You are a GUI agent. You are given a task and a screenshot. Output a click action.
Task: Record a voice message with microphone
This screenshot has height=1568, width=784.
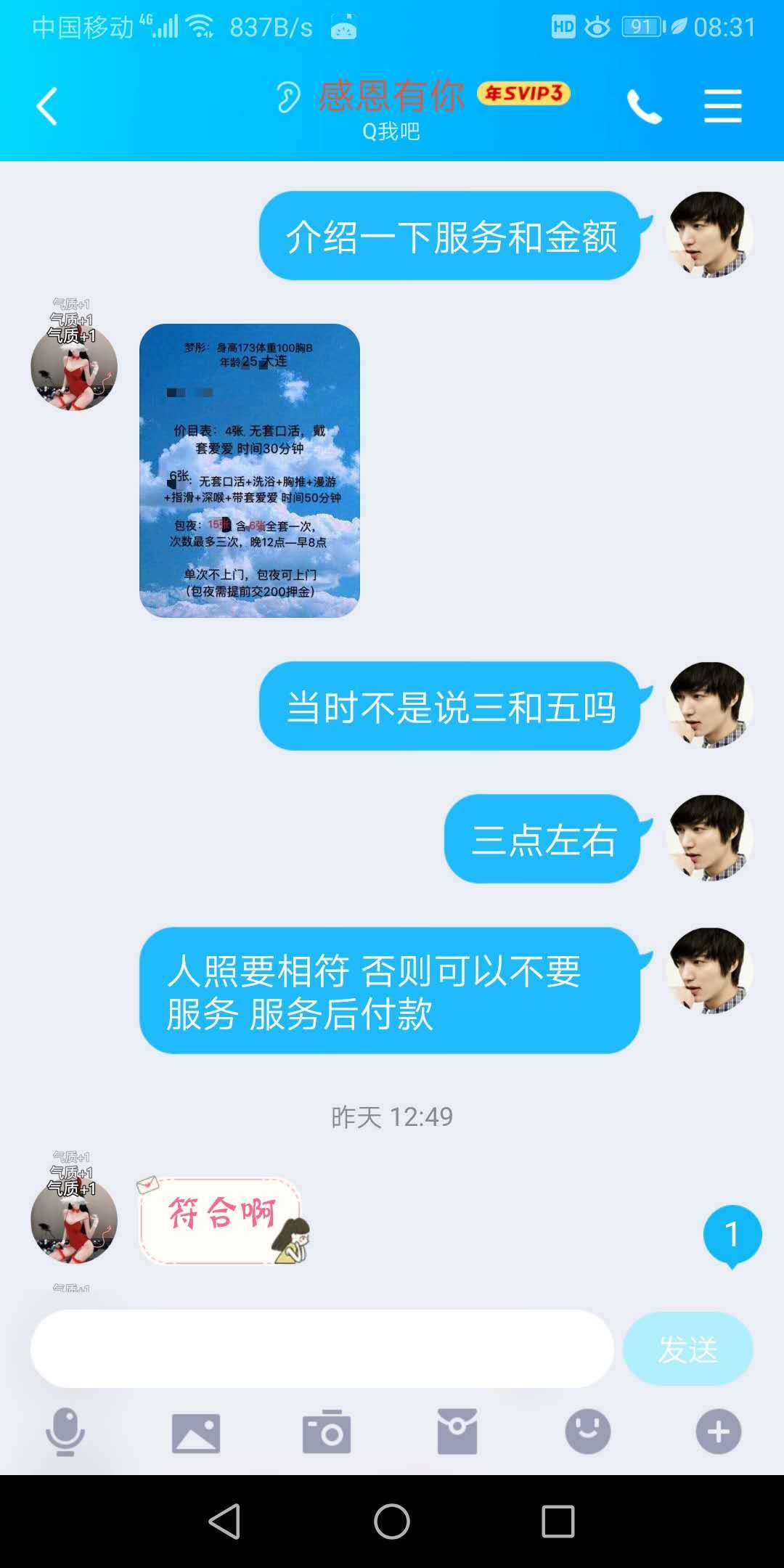point(65,1432)
